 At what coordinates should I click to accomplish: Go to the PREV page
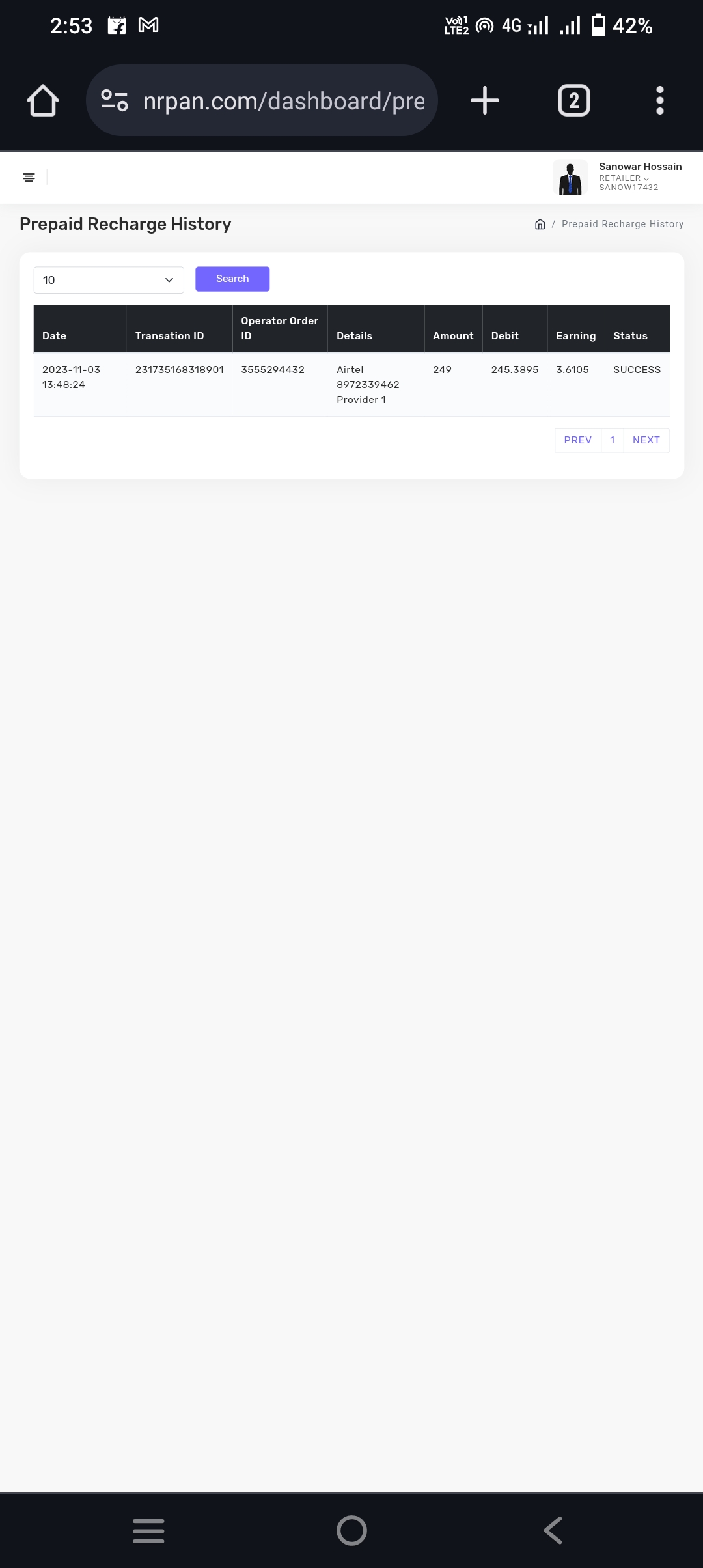577,440
